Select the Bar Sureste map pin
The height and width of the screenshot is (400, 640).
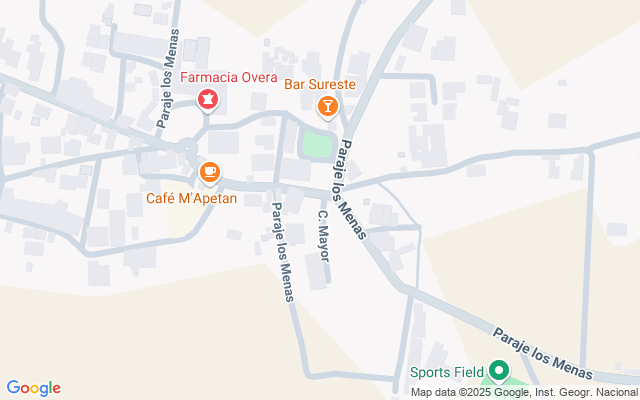coord(326,105)
